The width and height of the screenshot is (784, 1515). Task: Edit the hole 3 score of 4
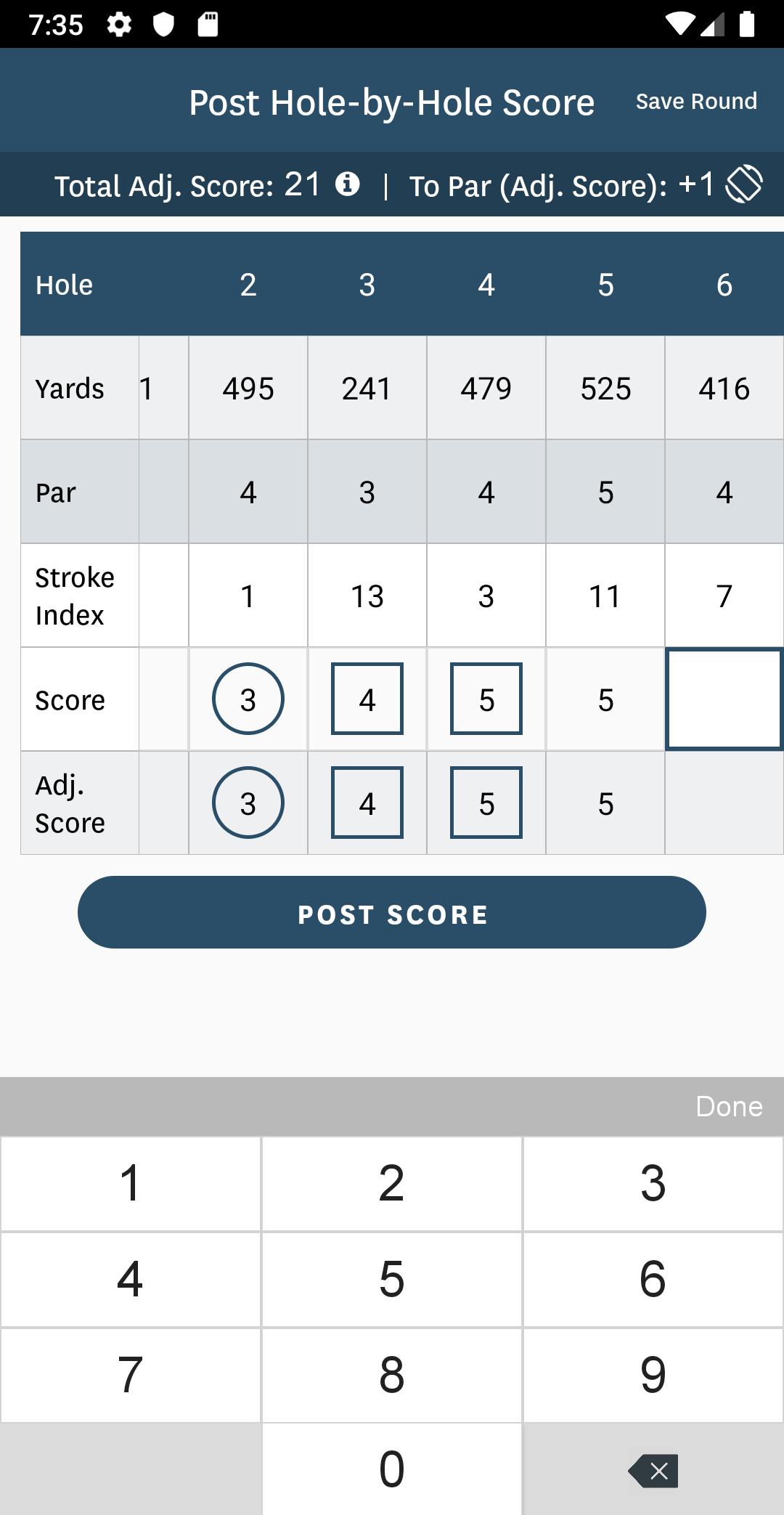click(x=367, y=699)
